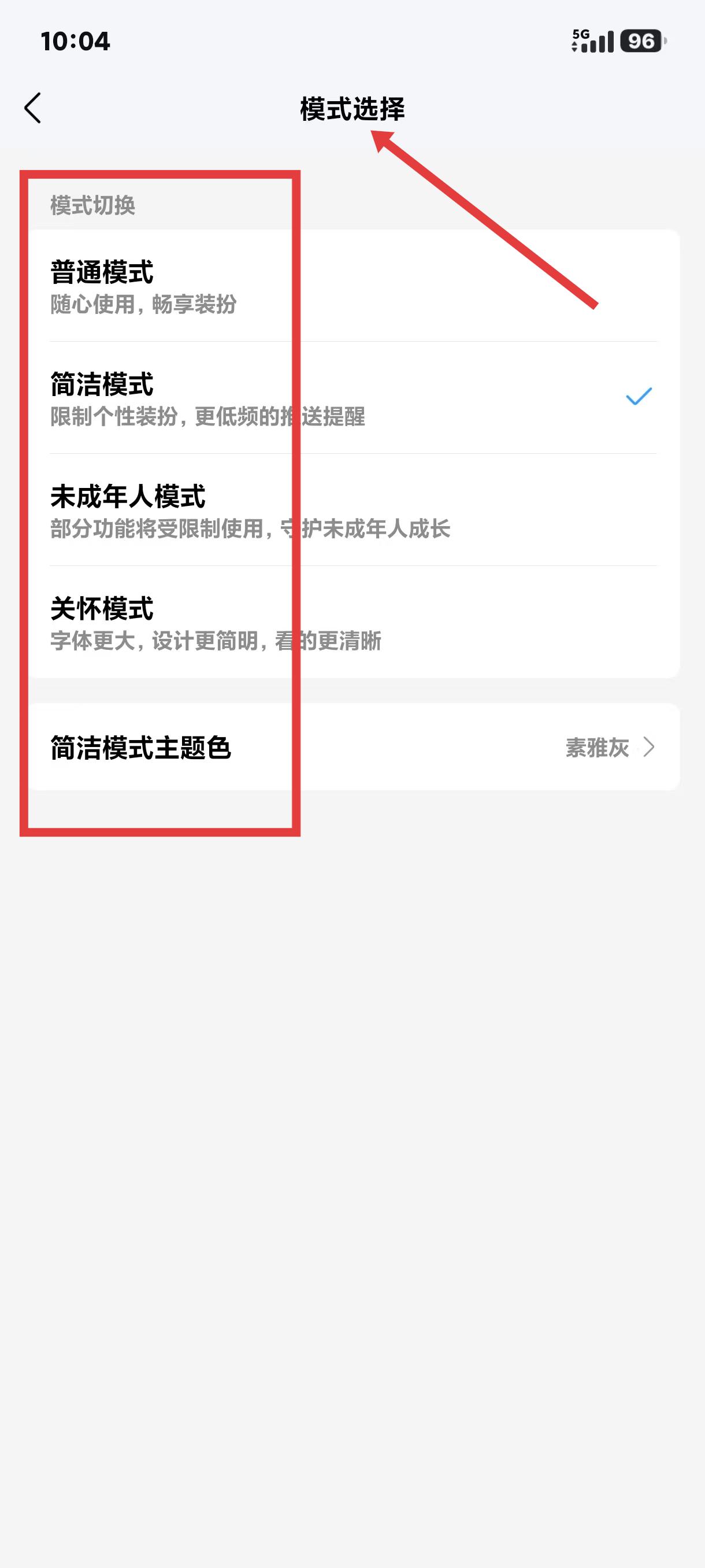The height and width of the screenshot is (1568, 705).
Task: Enable 关怀模式
Action: coord(354,622)
